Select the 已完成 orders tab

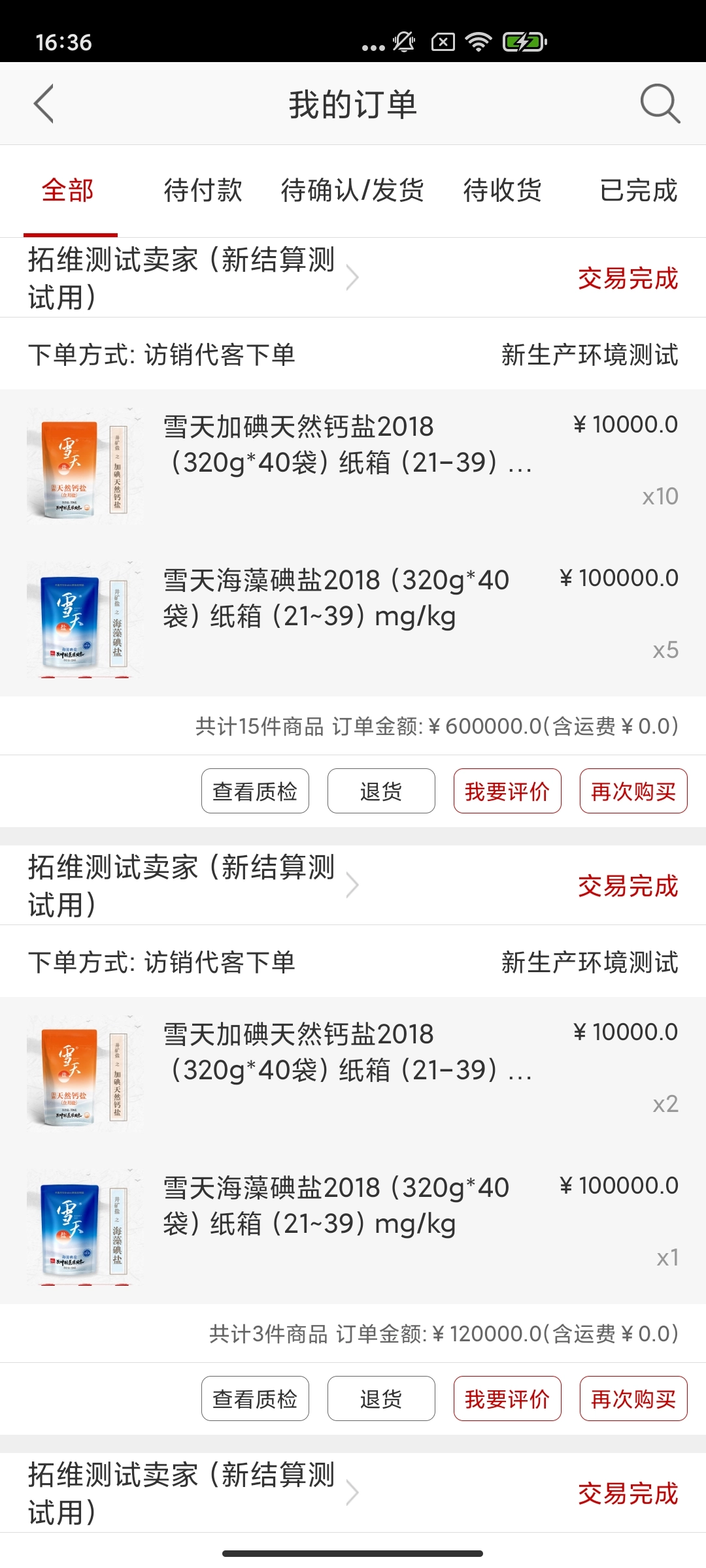[639, 190]
